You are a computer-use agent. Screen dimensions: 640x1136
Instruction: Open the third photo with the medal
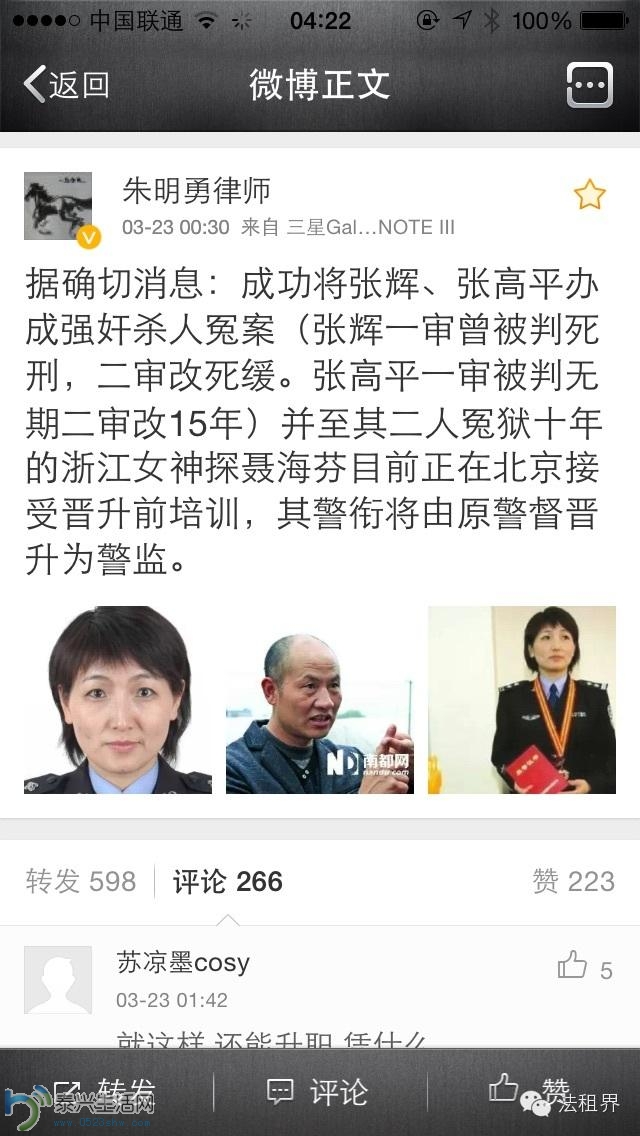tap(521, 700)
